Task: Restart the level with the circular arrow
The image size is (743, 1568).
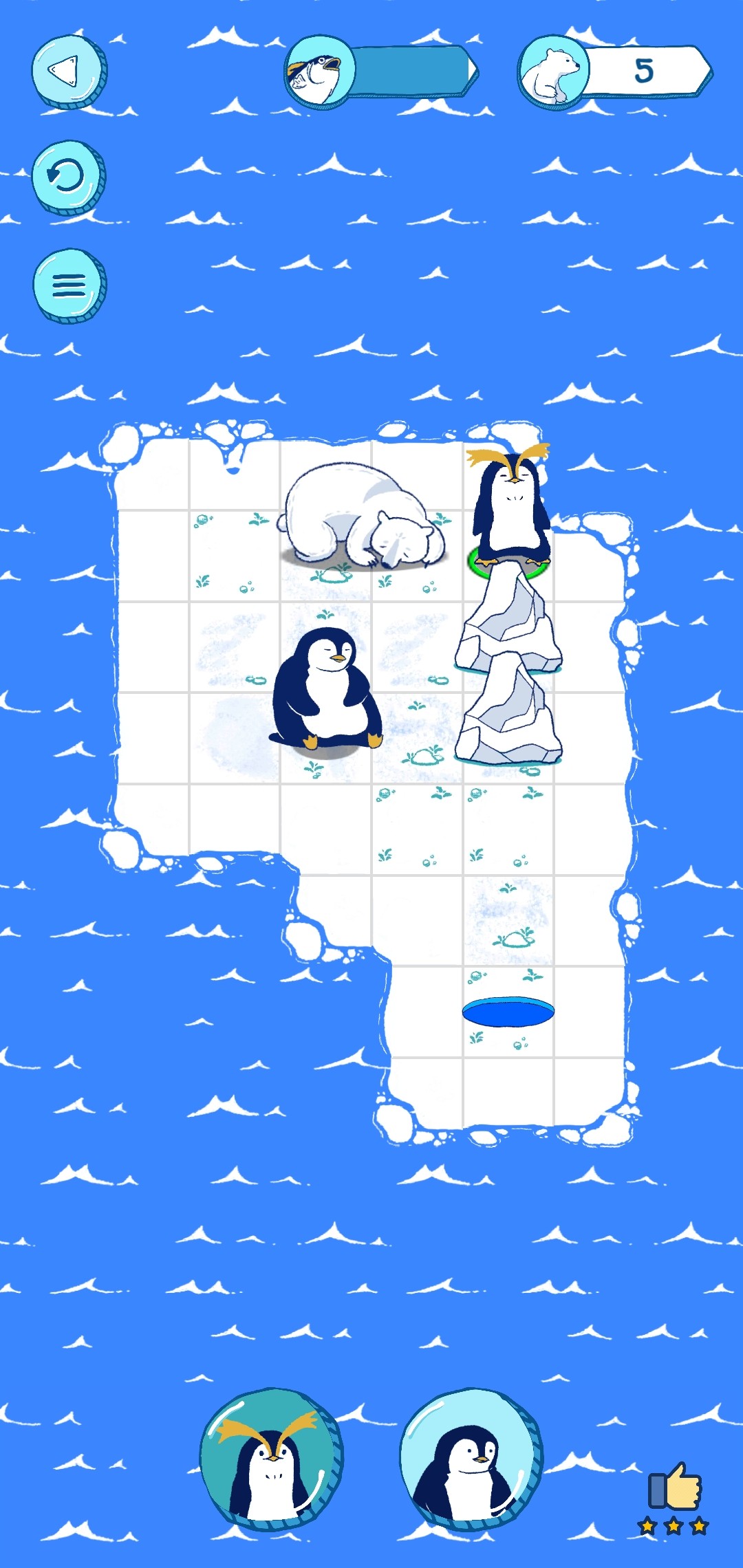Action: (x=69, y=177)
